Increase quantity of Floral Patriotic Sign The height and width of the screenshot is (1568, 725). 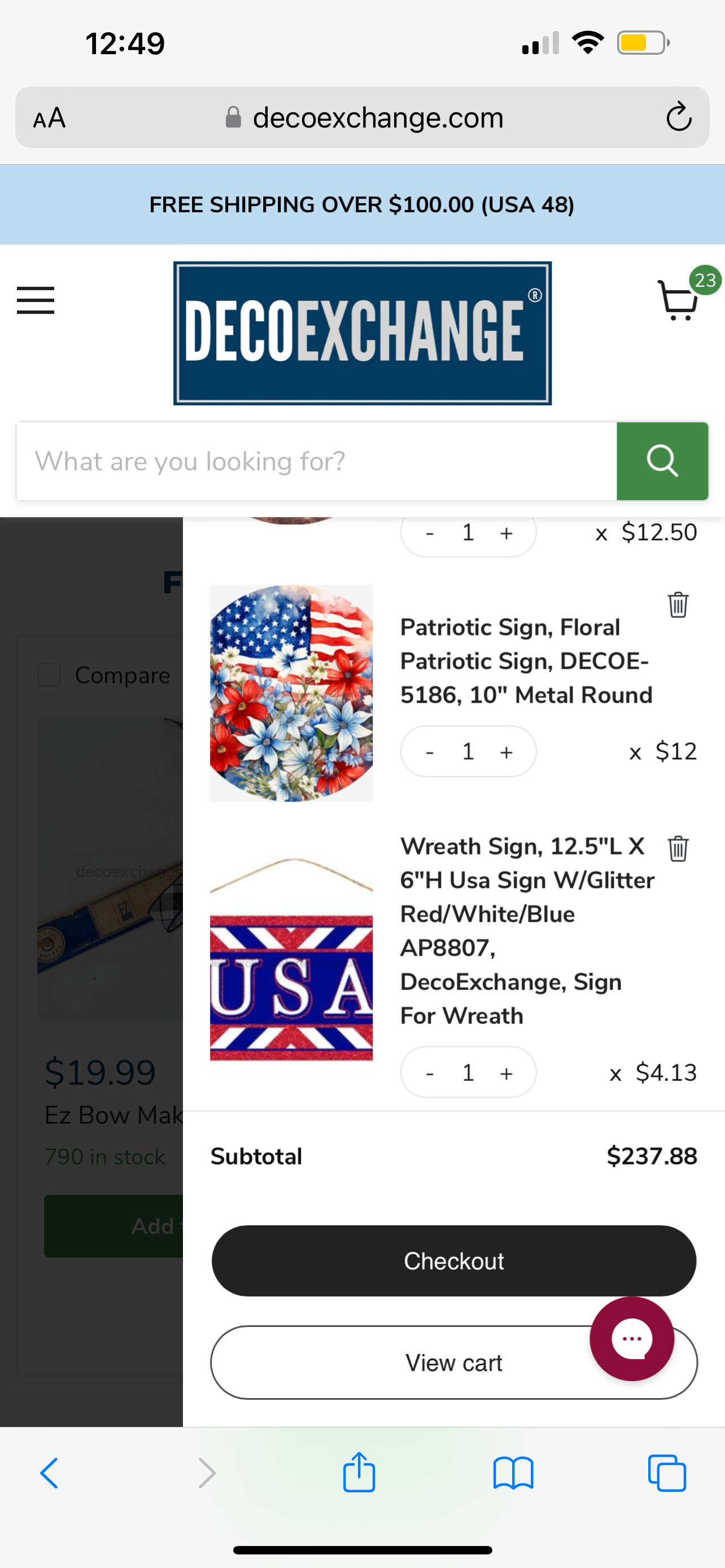point(506,752)
